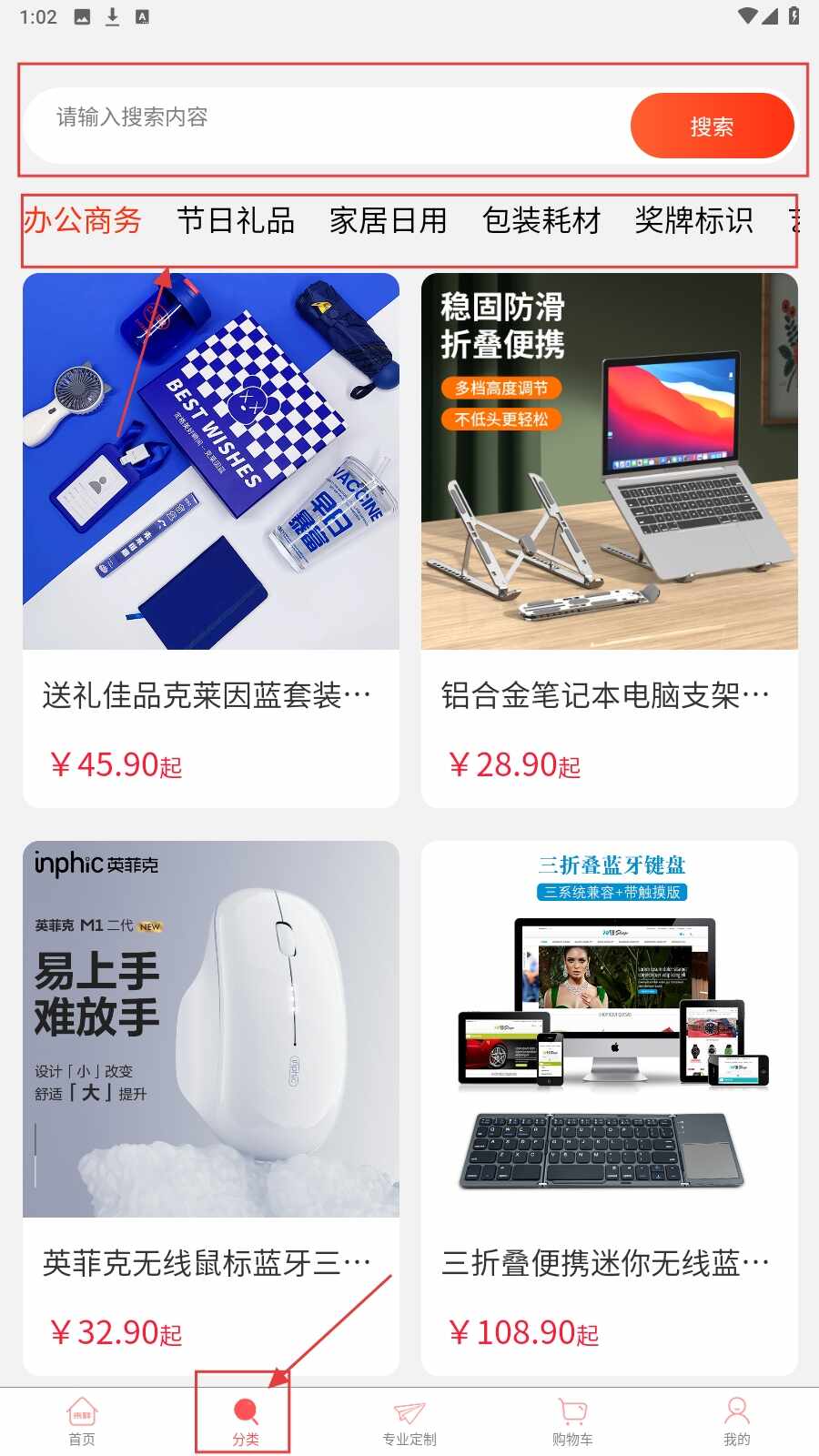
Task: Tap the 分类 bottom navigation tab
Action: click(245, 1421)
